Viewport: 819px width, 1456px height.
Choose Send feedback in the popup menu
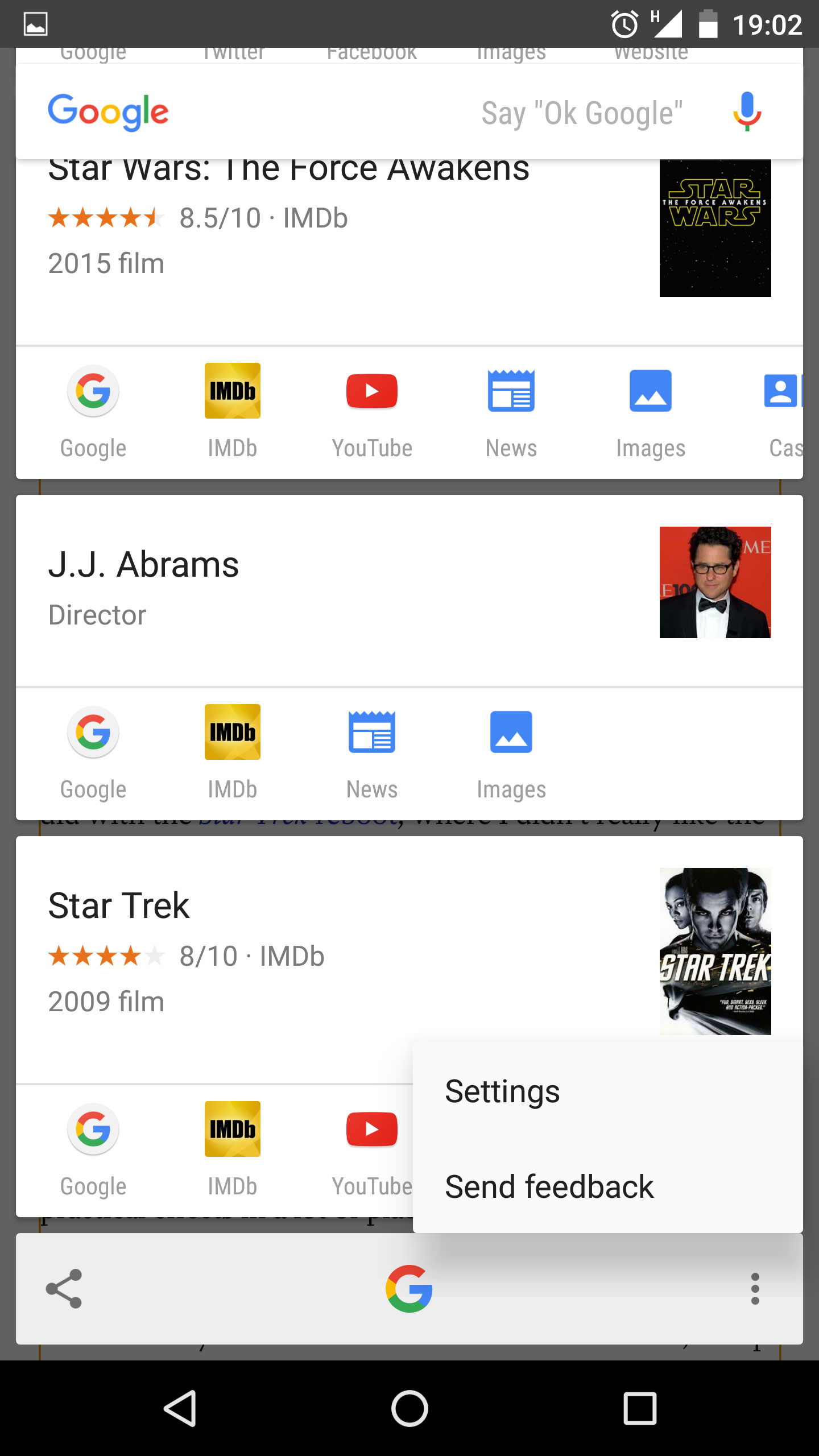(549, 1187)
